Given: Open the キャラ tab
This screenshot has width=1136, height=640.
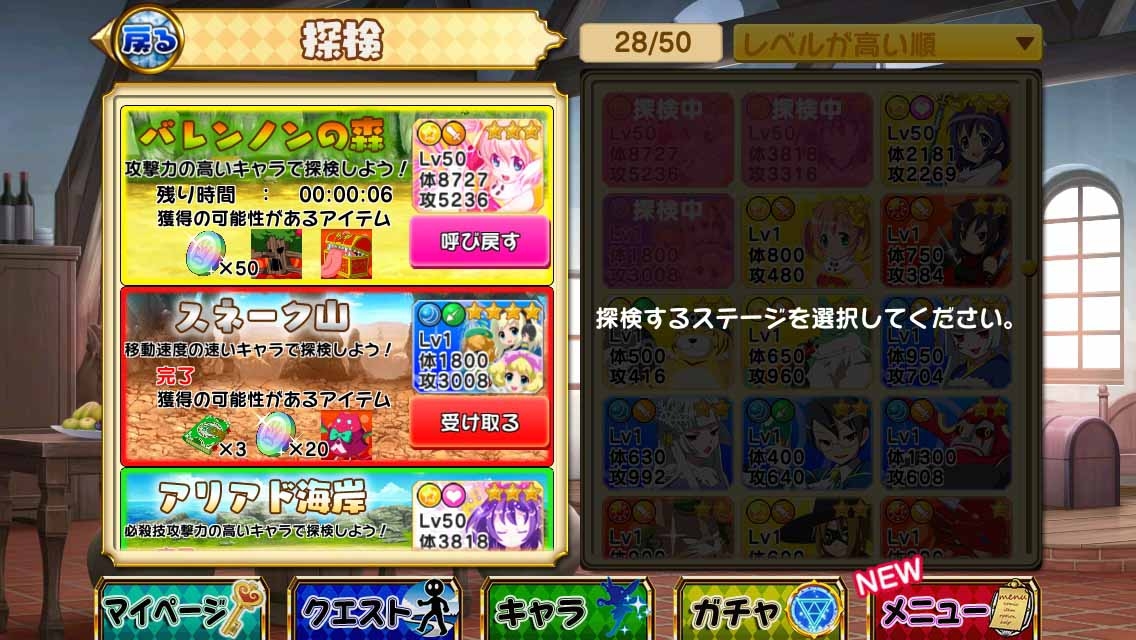Looking at the screenshot, I should coord(566,608).
